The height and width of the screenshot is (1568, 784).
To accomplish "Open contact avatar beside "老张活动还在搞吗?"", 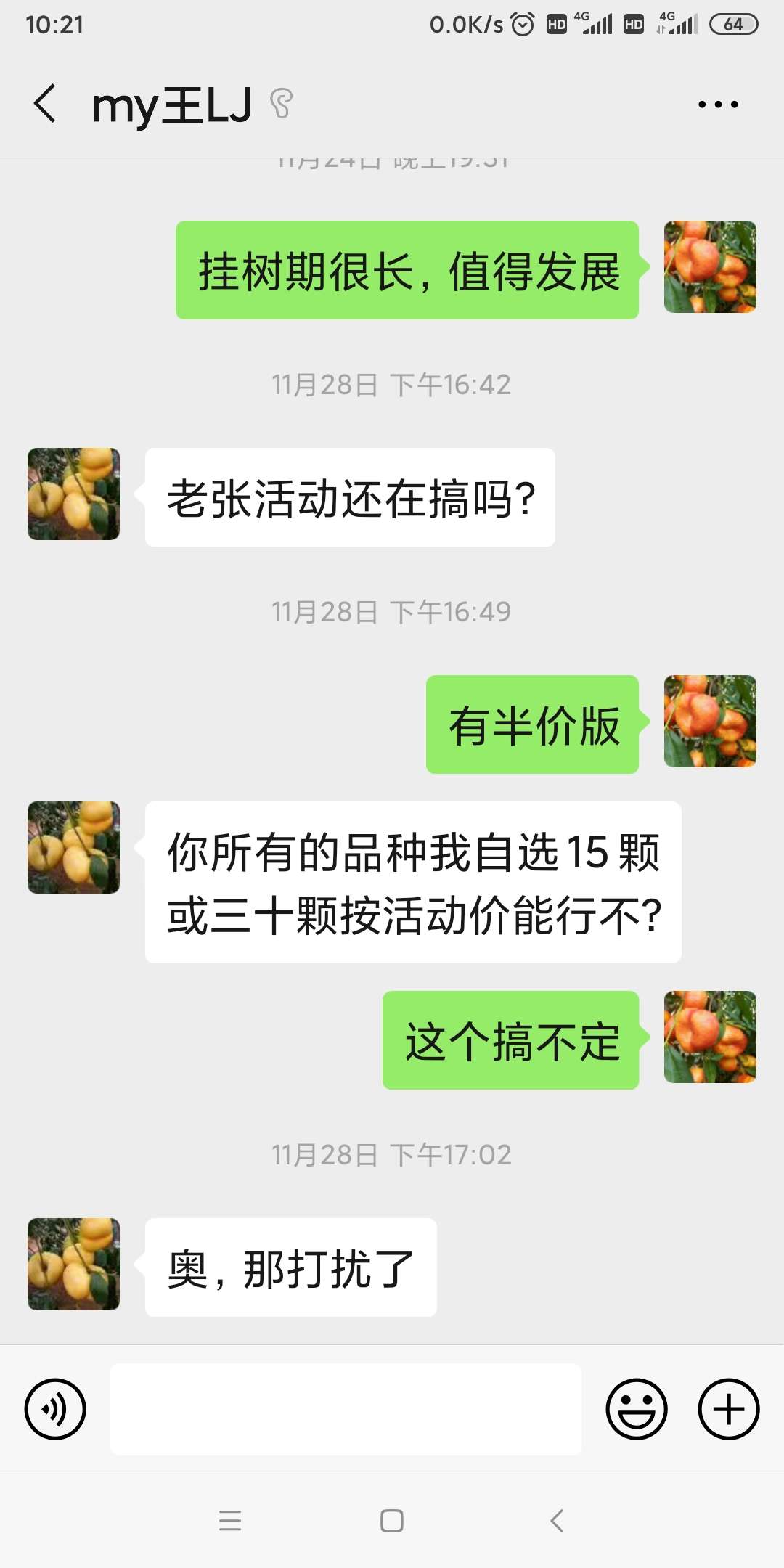I will [73, 494].
